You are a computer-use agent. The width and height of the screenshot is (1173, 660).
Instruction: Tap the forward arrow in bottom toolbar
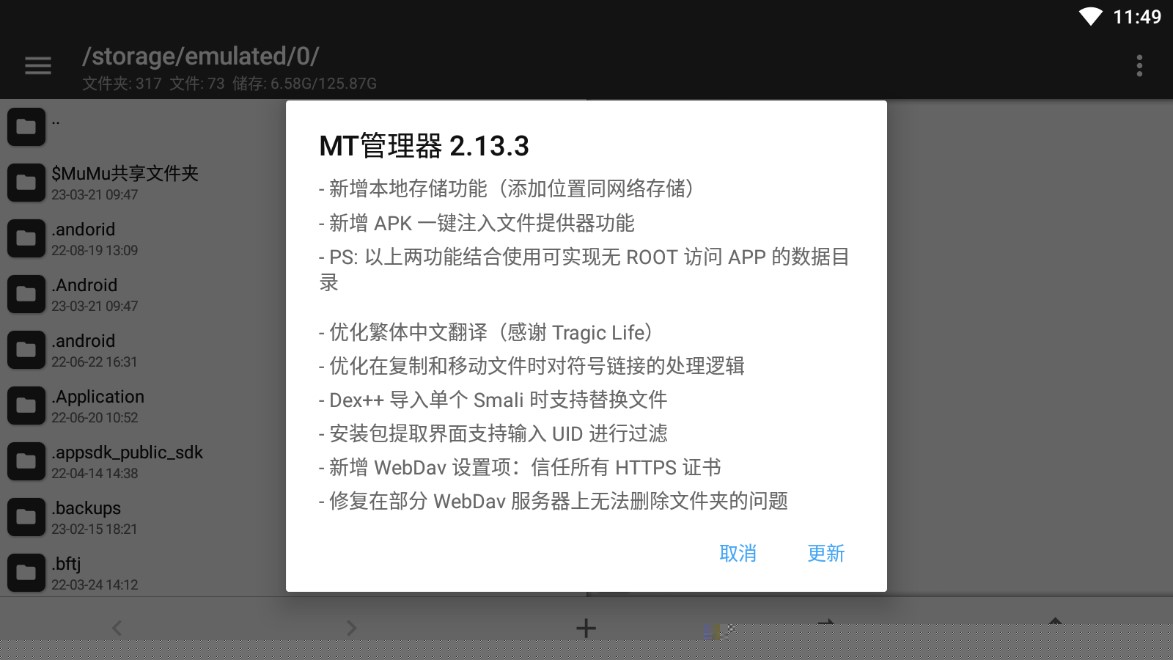tap(351, 628)
